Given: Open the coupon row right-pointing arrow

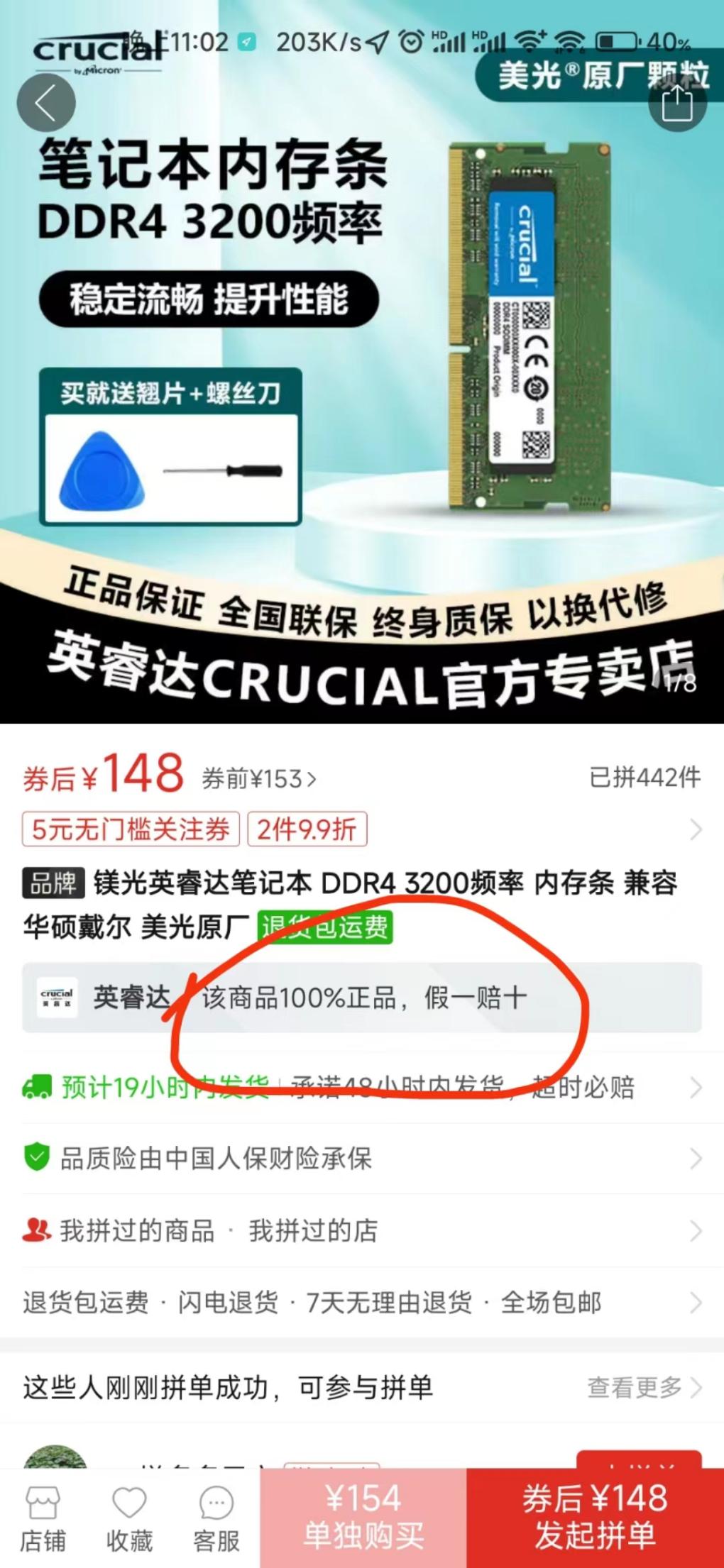Looking at the screenshot, I should pos(693,829).
